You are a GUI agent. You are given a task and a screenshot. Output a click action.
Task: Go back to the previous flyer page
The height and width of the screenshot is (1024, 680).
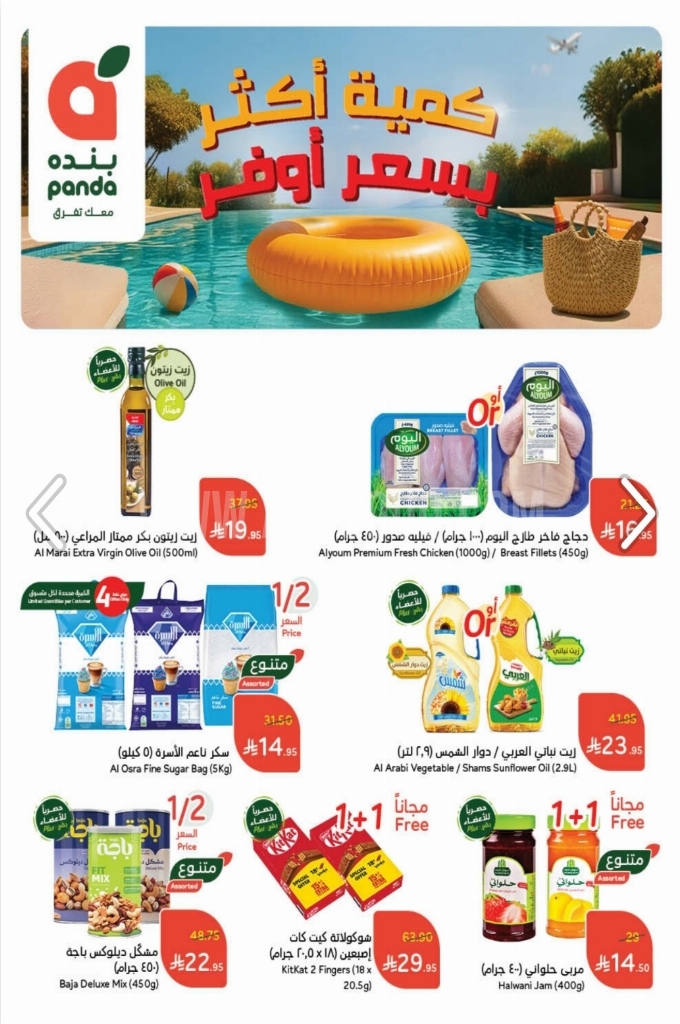coord(45,512)
